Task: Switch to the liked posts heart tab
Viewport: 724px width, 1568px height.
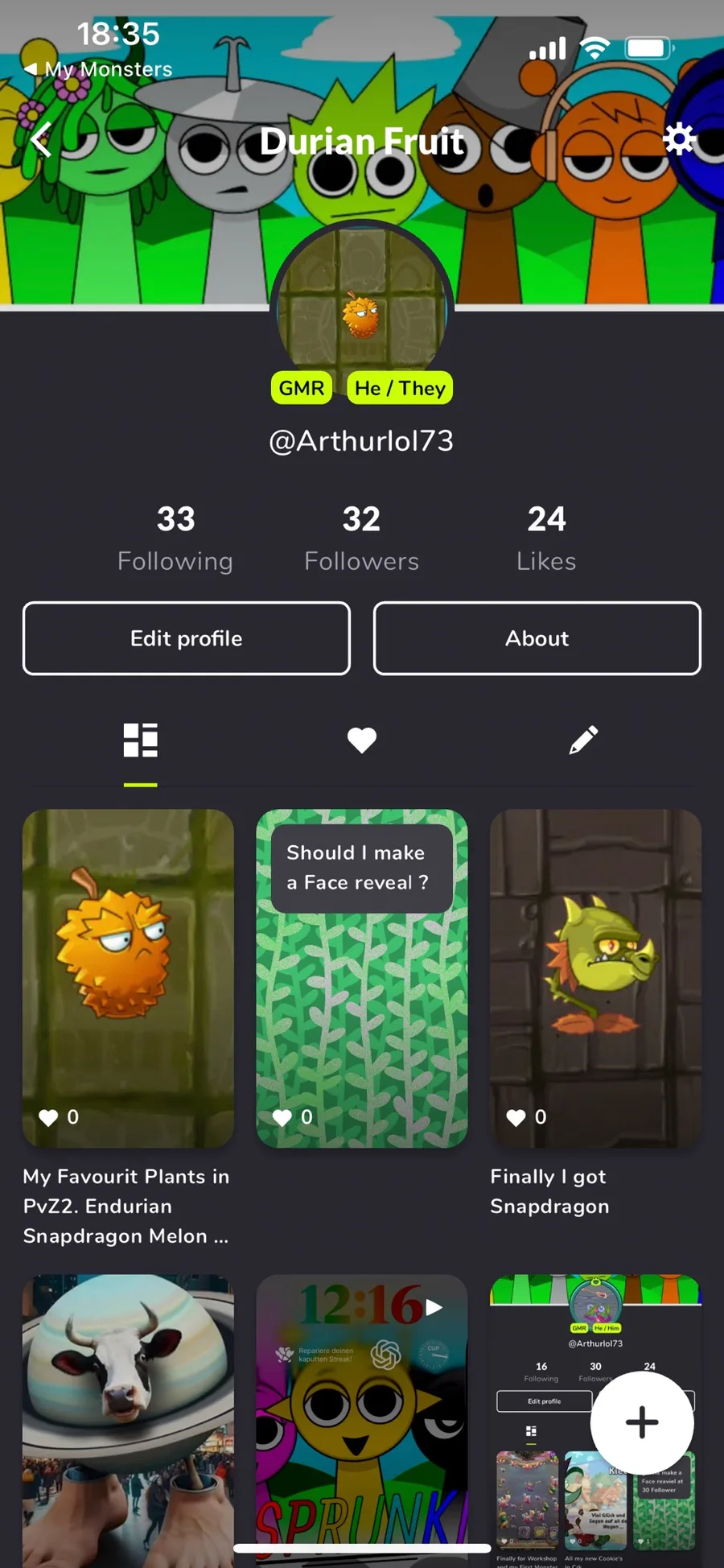Action: tap(362, 741)
